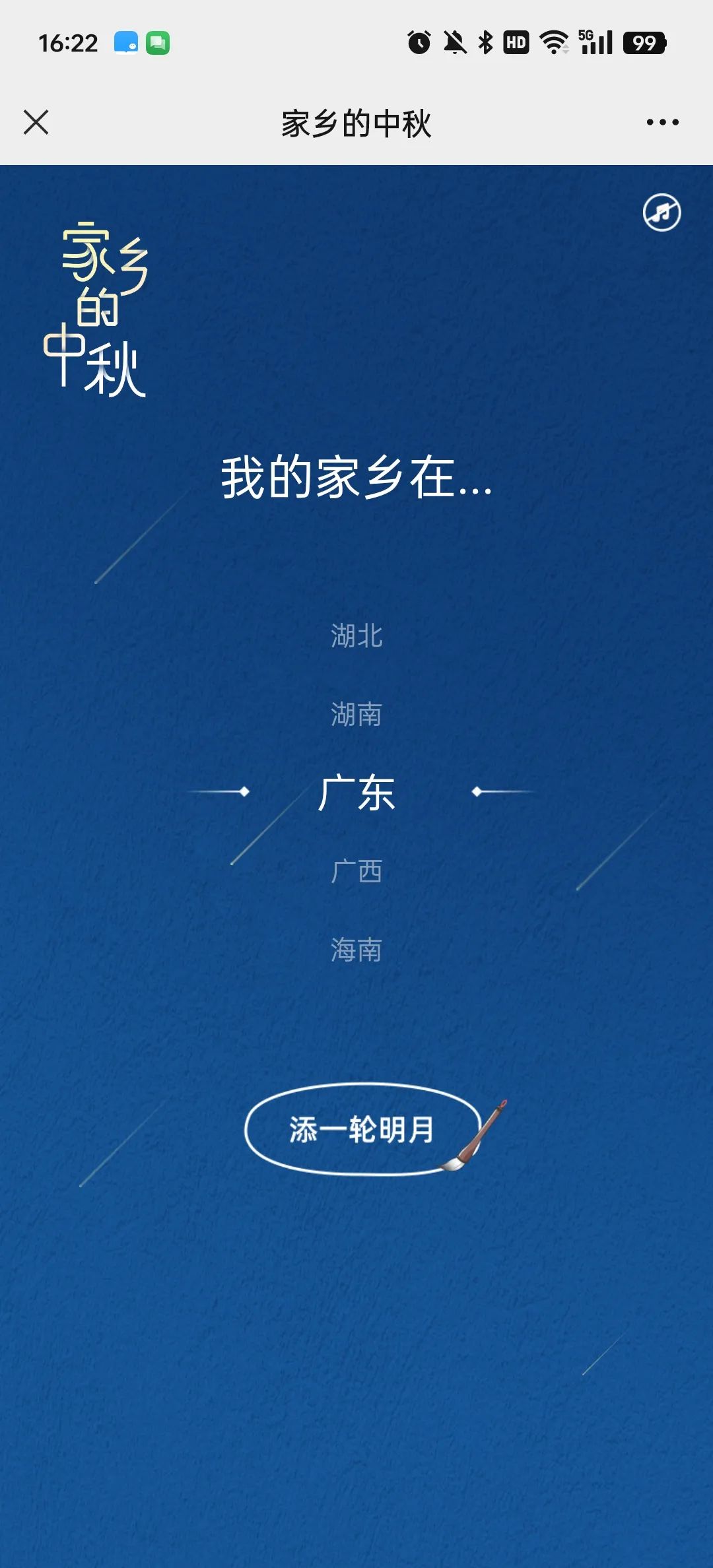713x1568 pixels.
Task: Choose 海南 as hometown
Action: tap(356, 950)
